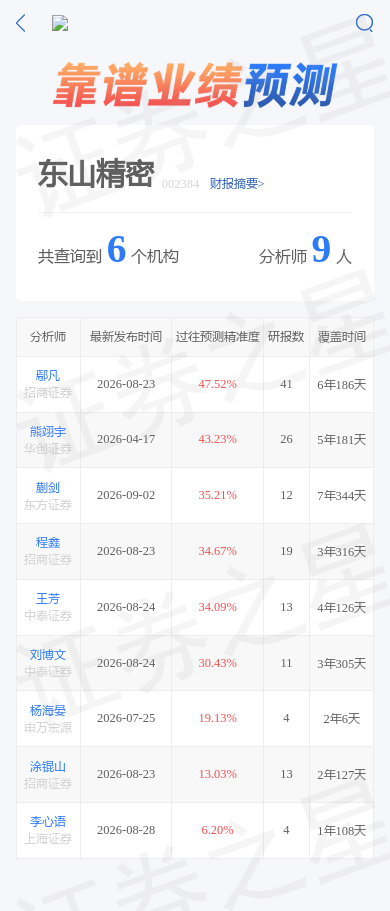Open analyst 杨海晏 from 申万宏源
390x911 pixels.
click(48, 711)
